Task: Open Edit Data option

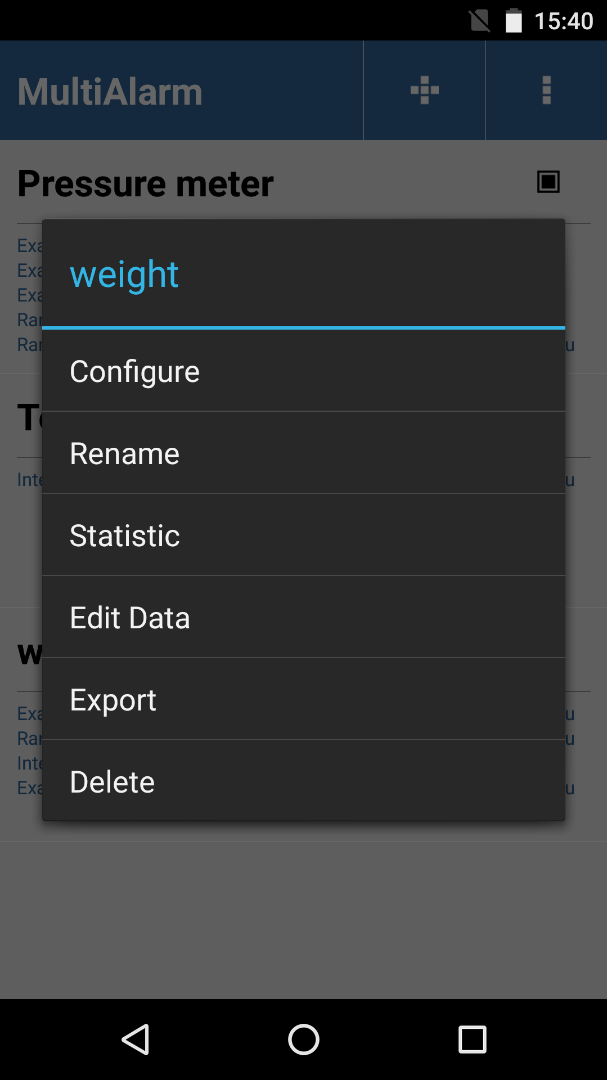Action: coord(303,616)
